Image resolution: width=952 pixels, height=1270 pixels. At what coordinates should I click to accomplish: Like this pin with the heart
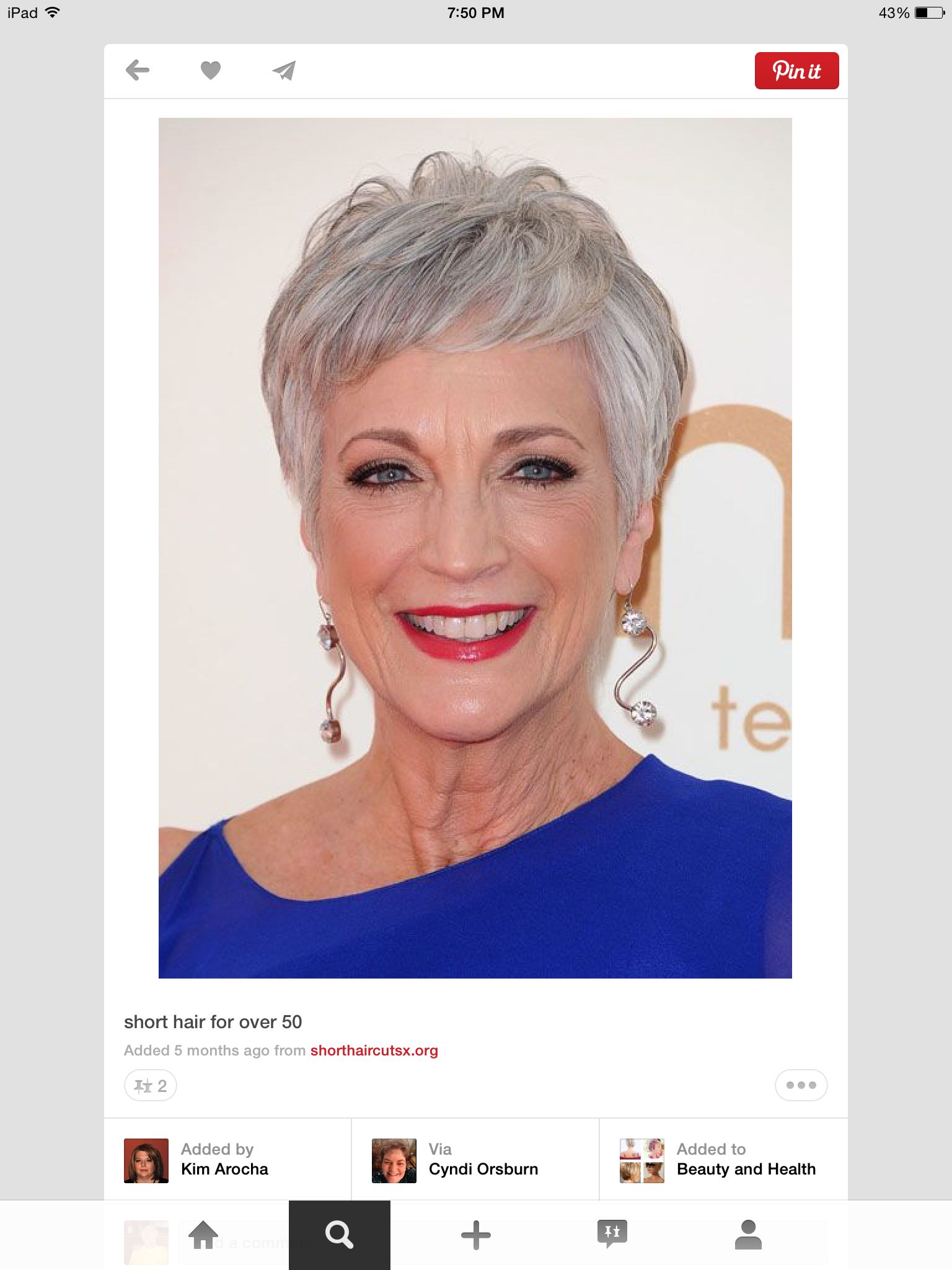(x=211, y=71)
